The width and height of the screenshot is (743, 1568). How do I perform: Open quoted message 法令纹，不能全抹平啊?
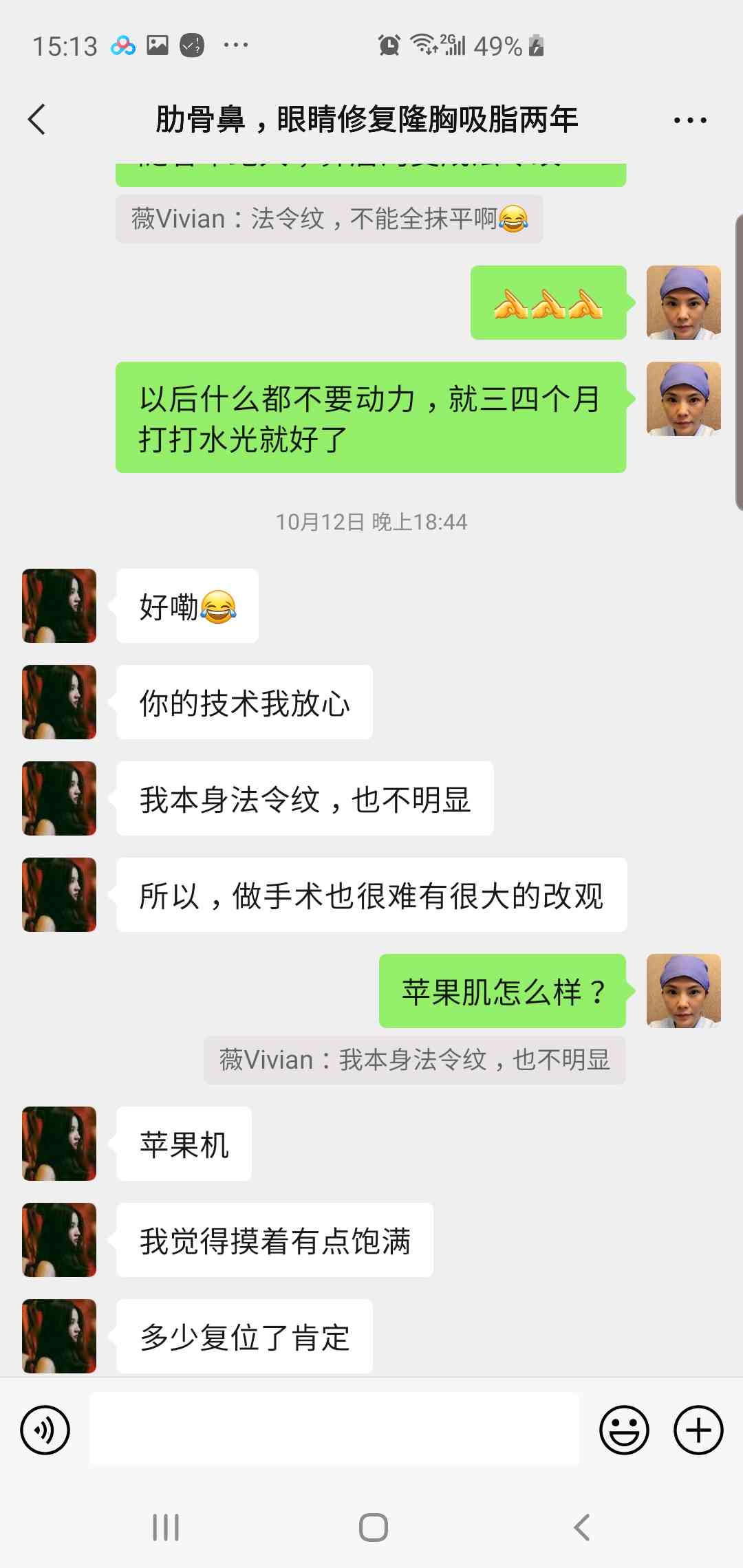[x=329, y=219]
